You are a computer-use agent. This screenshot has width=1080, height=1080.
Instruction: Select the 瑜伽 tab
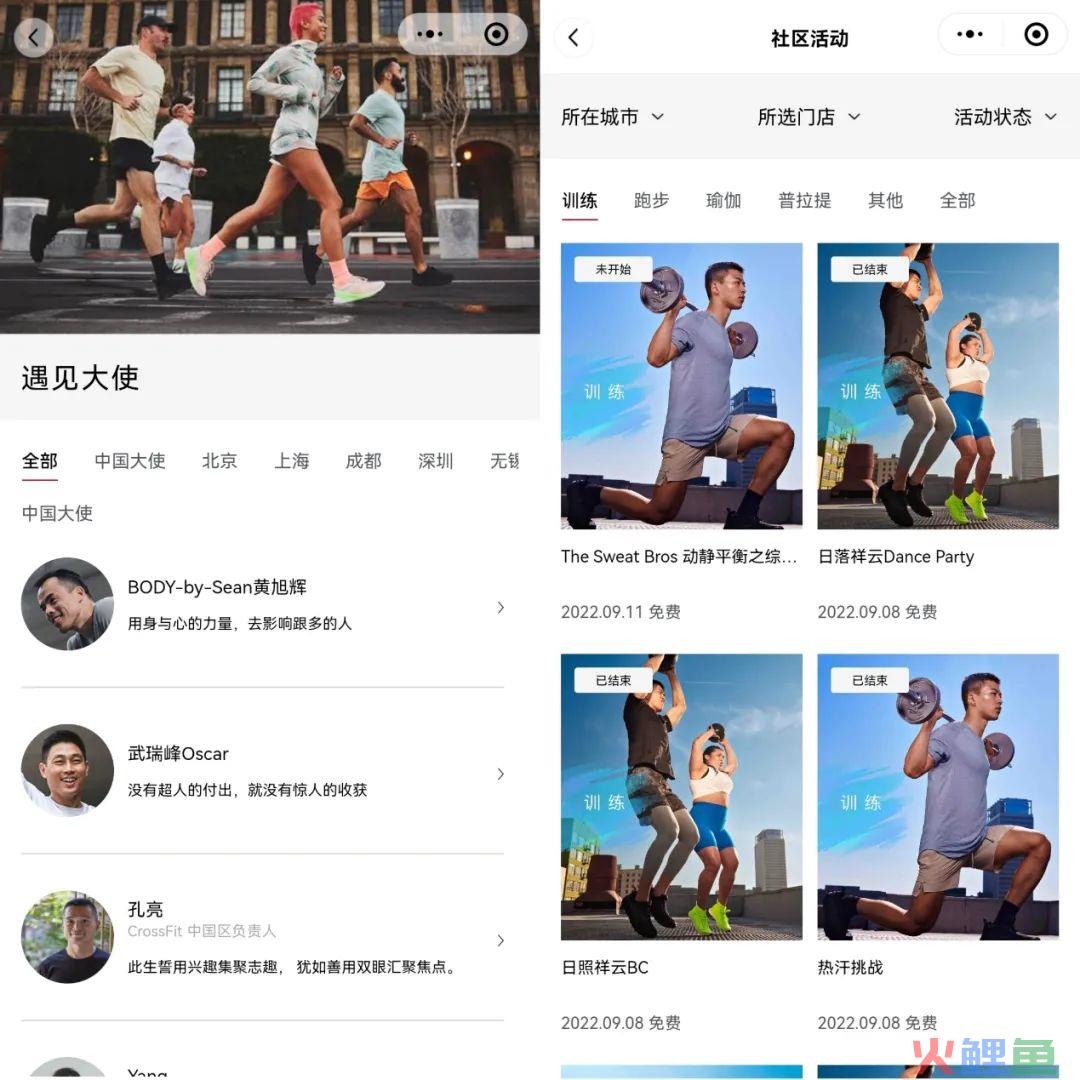723,200
